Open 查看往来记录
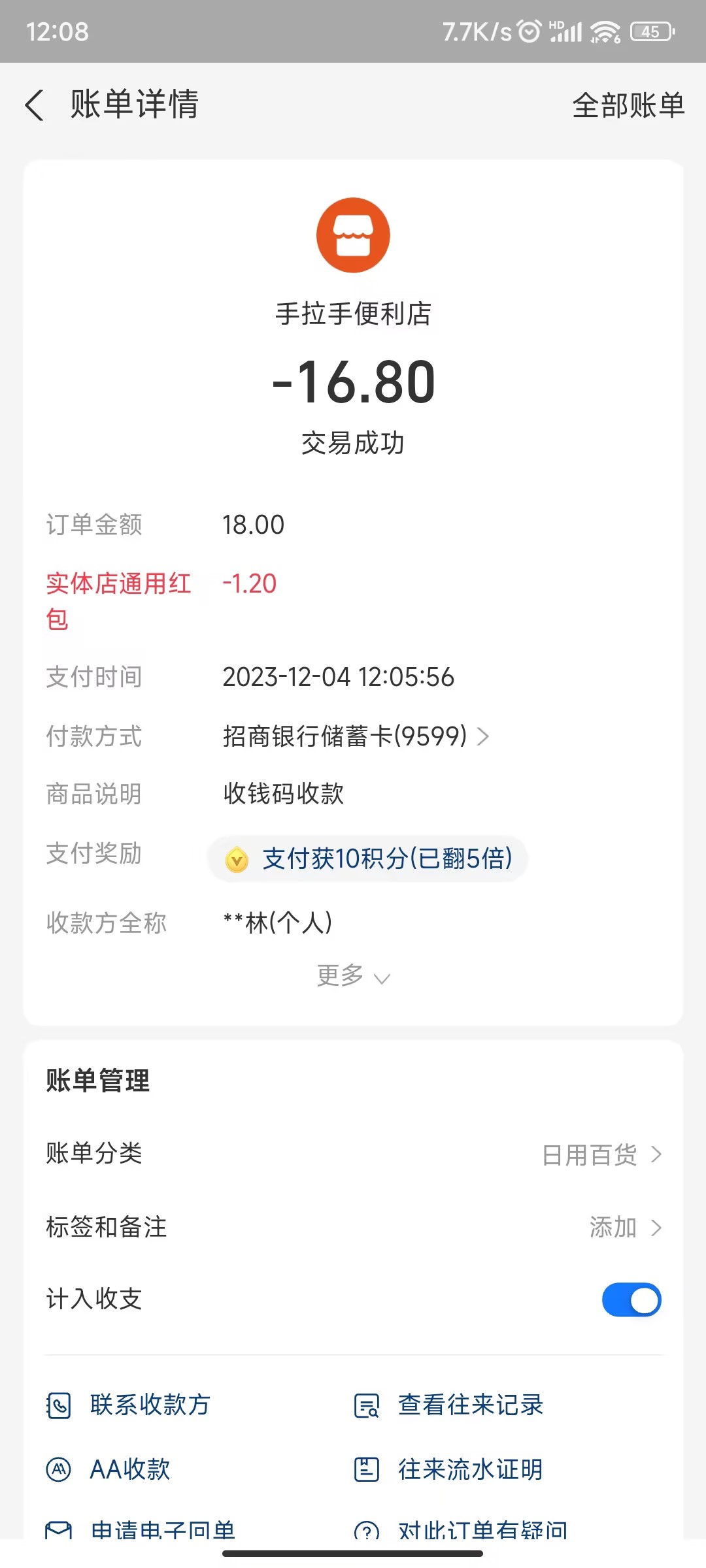 click(449, 1405)
